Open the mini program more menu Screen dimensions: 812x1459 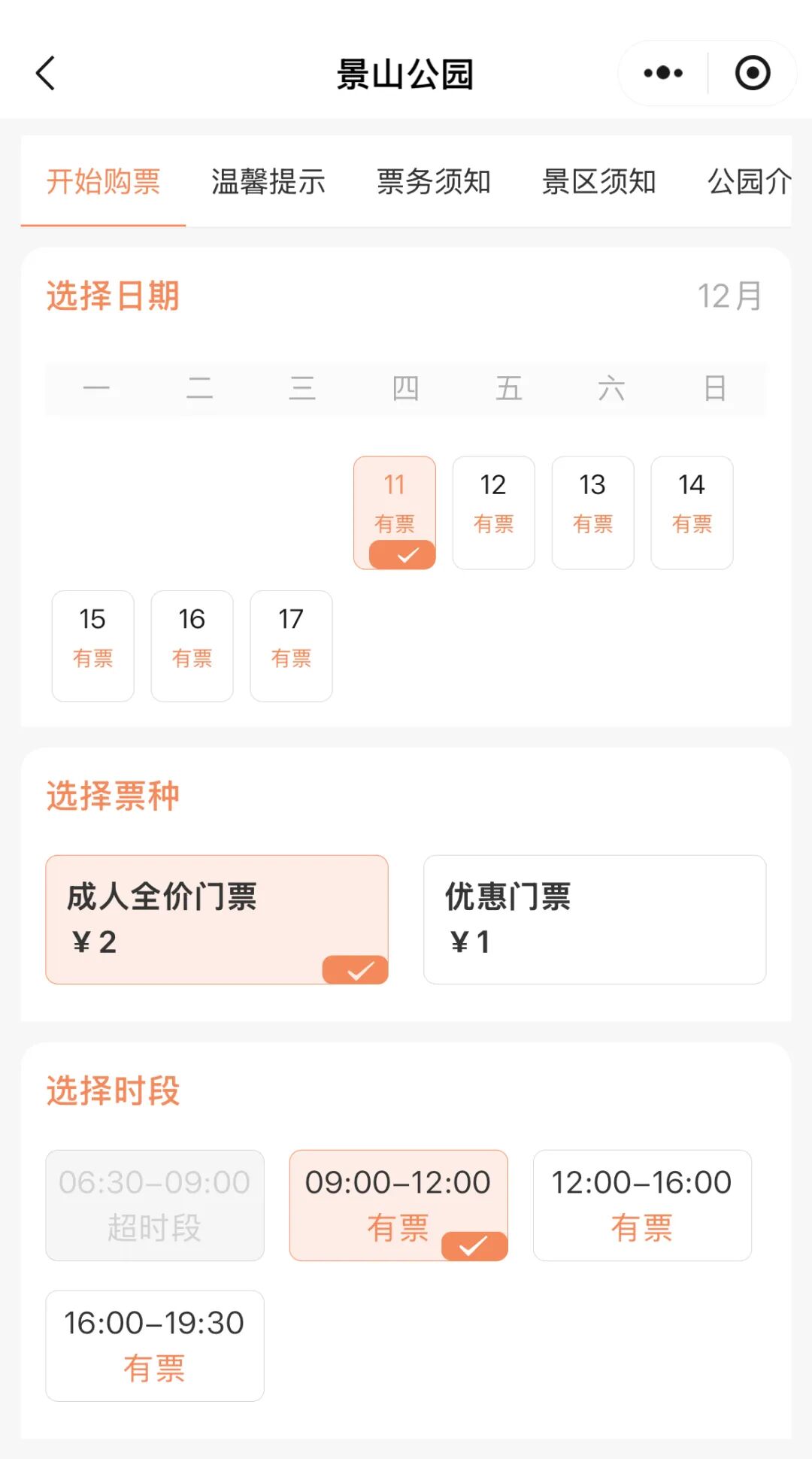[663, 73]
